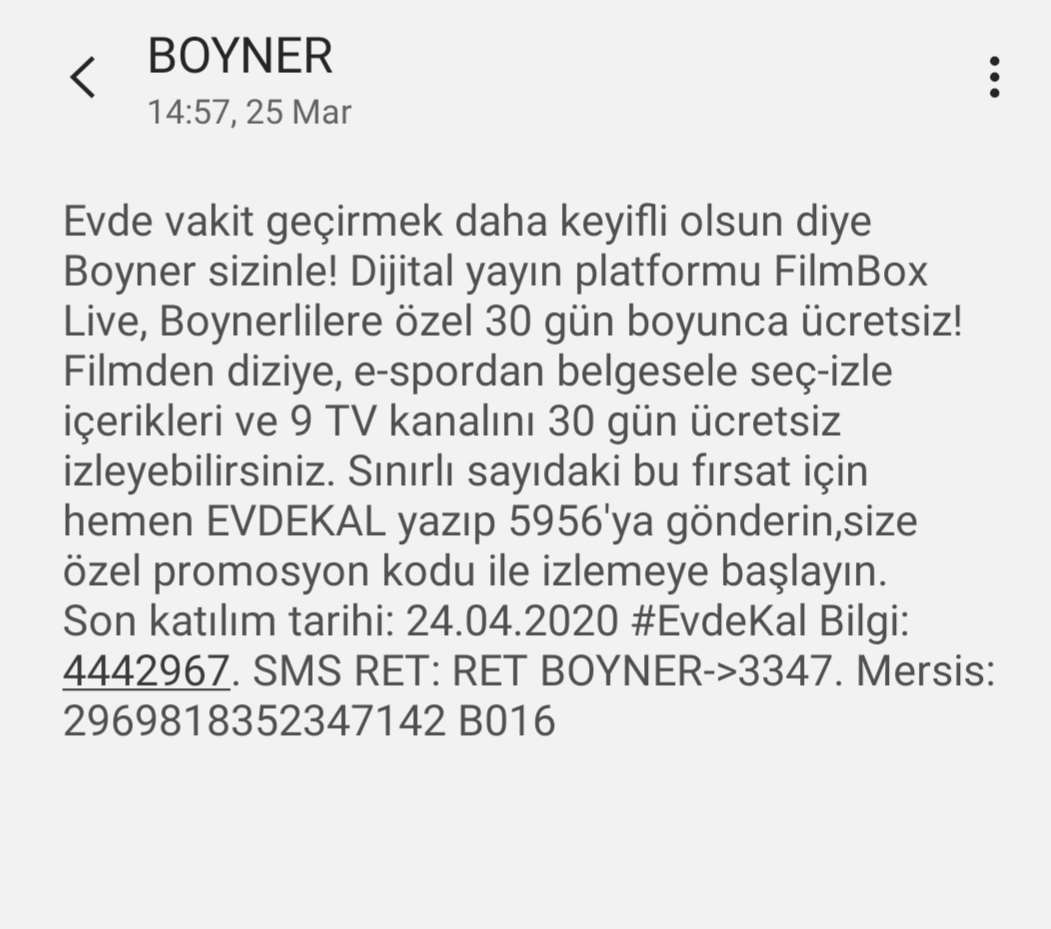Viewport: 1051px width, 929px height.
Task: Open the three-dot overflow menu
Action: point(993,77)
